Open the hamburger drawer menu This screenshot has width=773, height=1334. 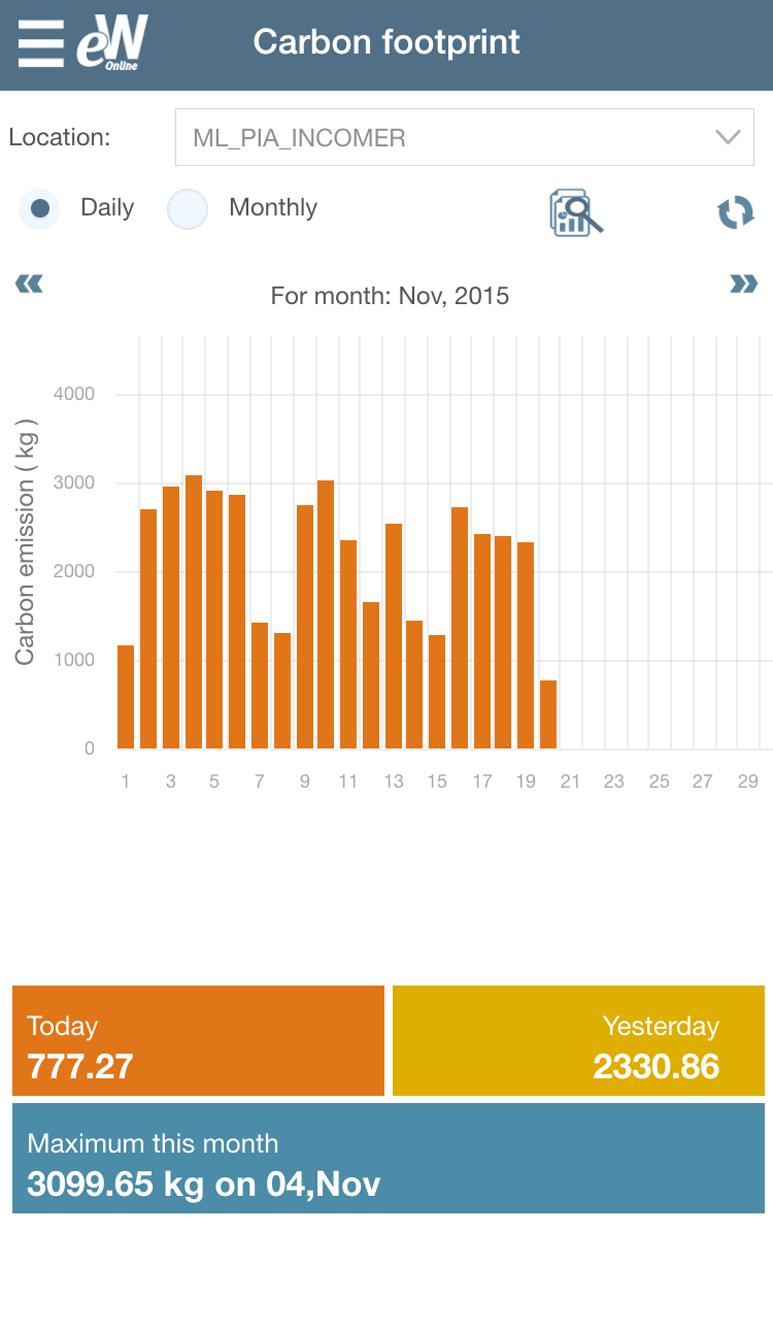[41, 44]
